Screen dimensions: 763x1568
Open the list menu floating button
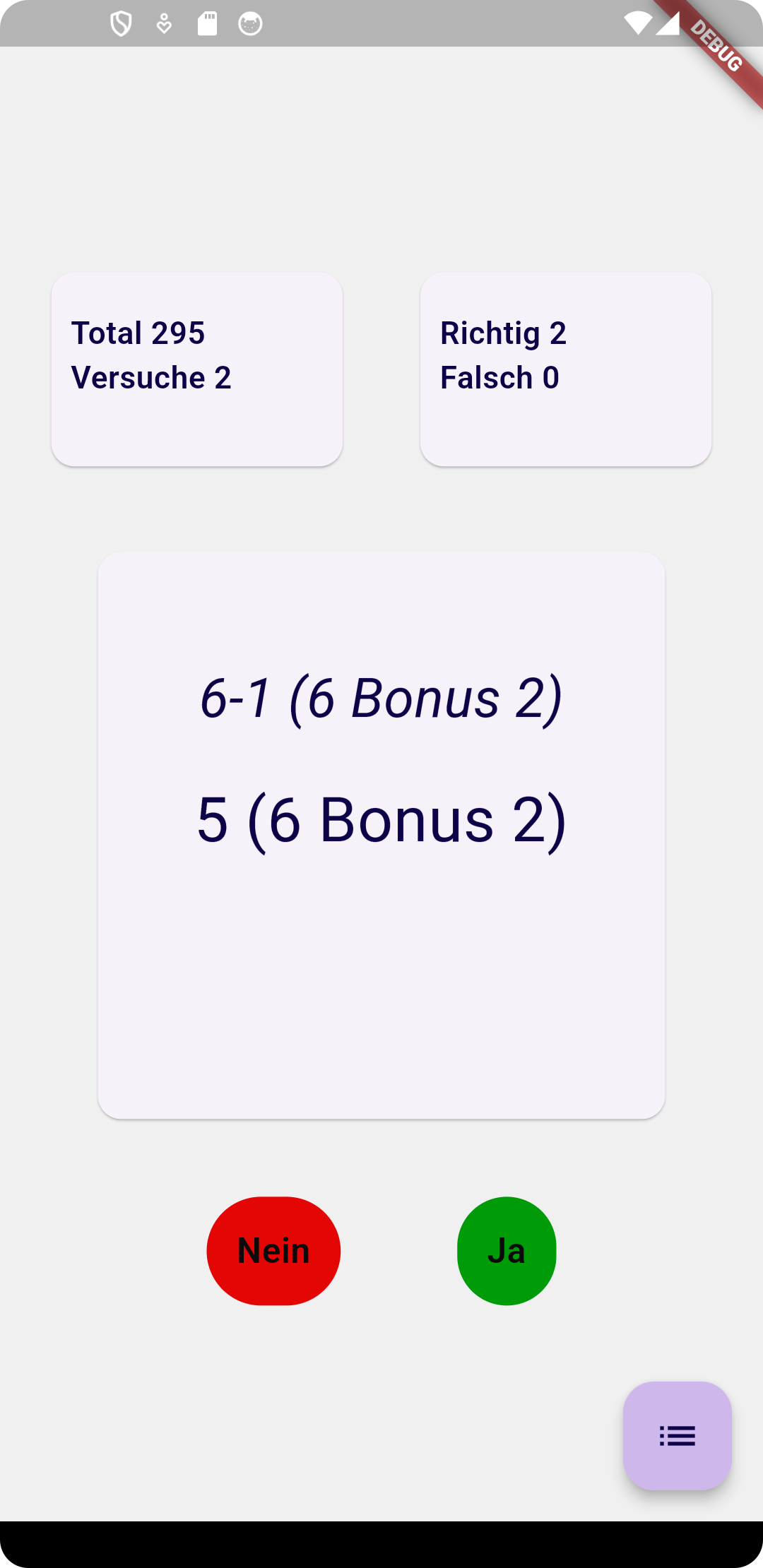[677, 1435]
